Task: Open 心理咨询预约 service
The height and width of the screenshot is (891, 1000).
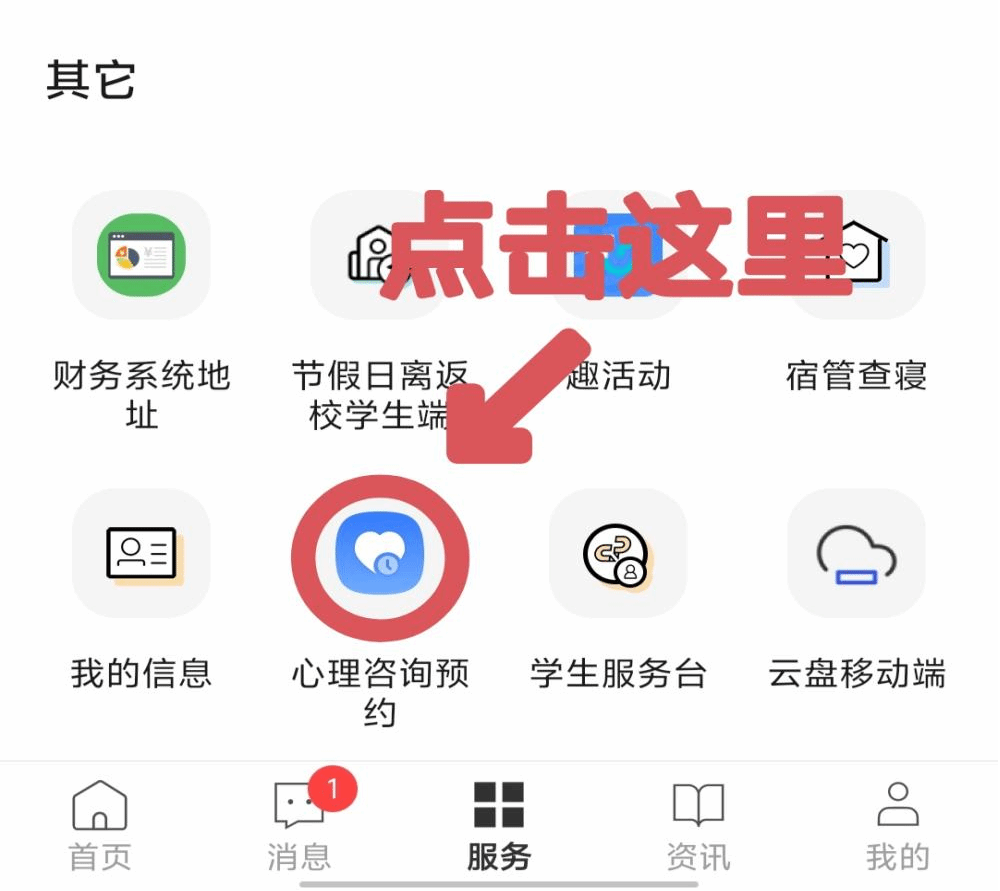Action: (x=380, y=553)
